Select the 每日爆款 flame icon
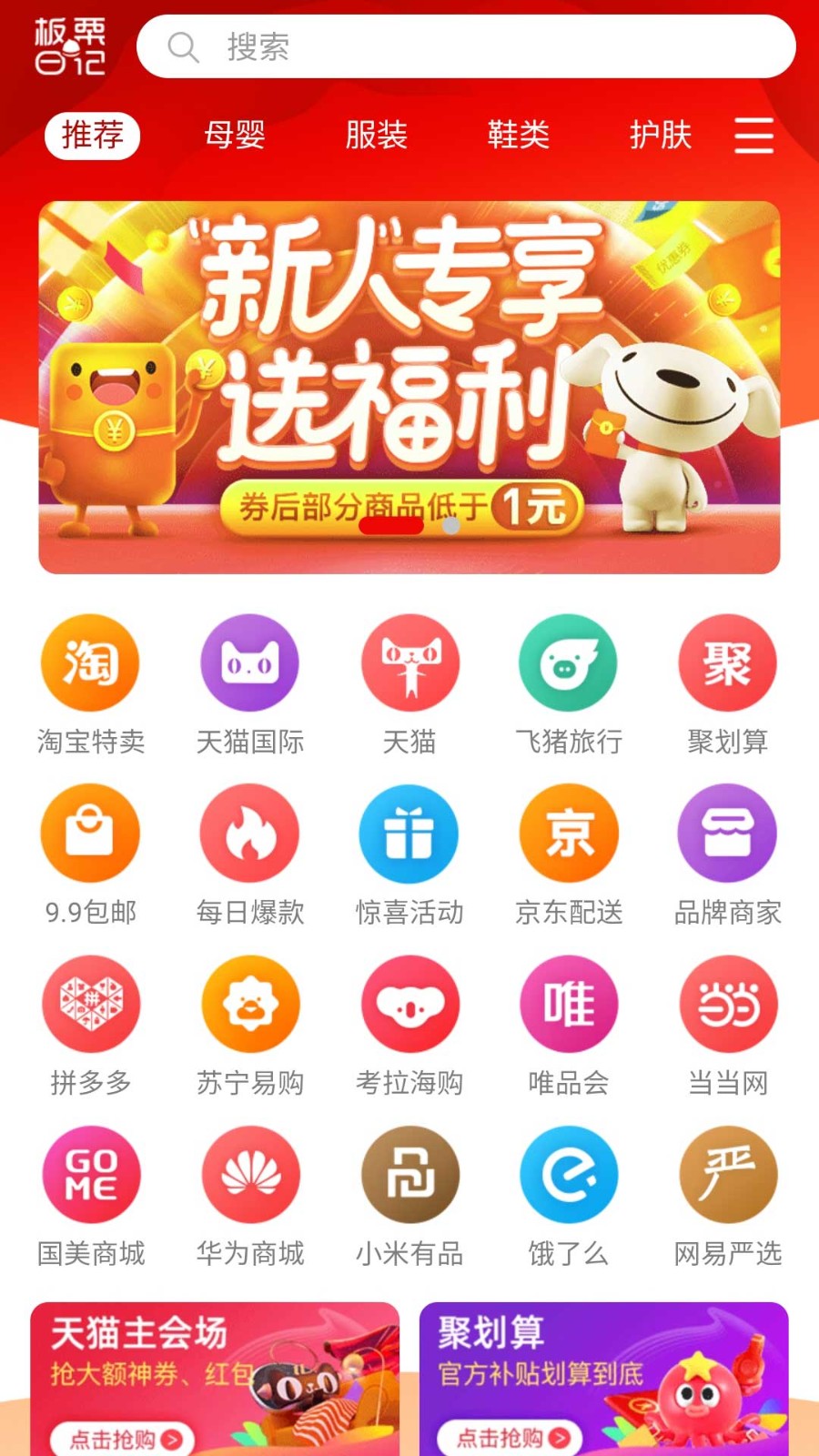 click(249, 833)
